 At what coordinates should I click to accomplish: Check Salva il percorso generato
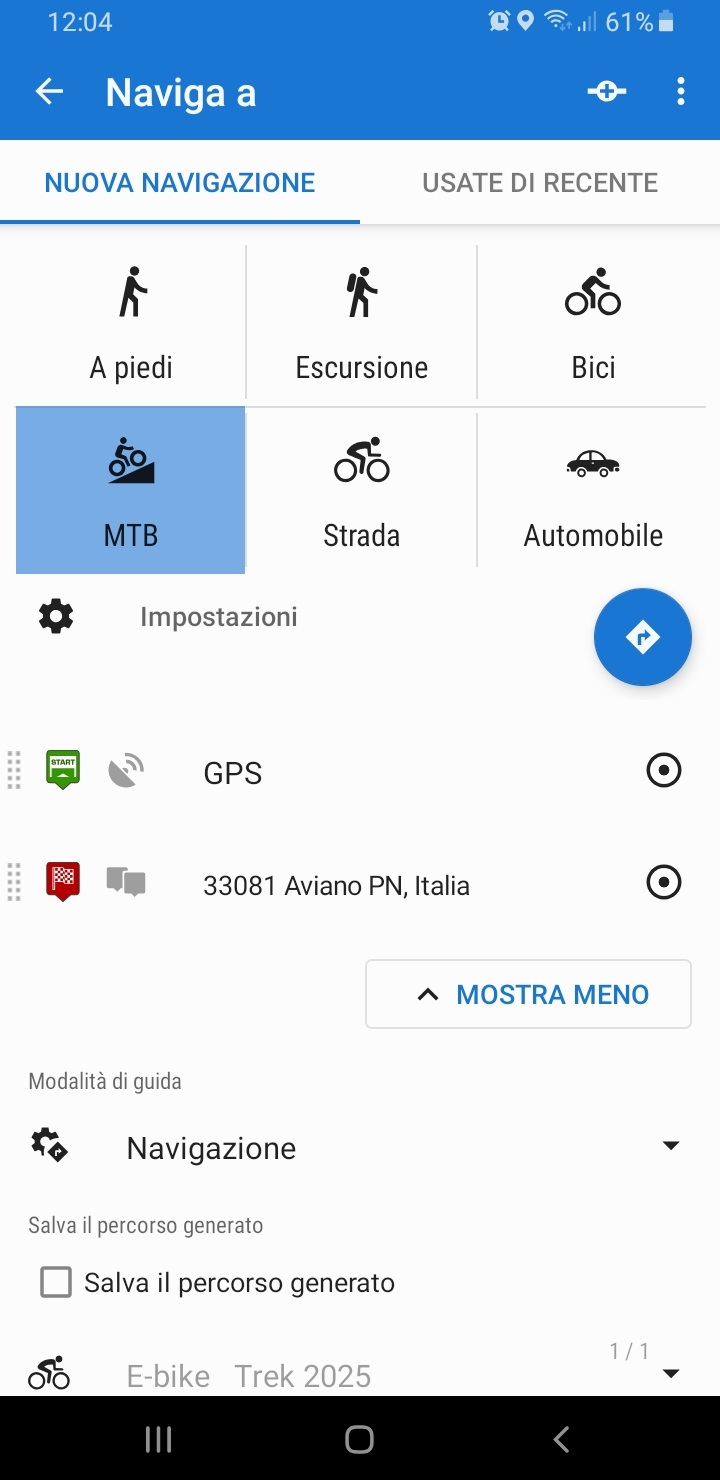(x=56, y=1282)
